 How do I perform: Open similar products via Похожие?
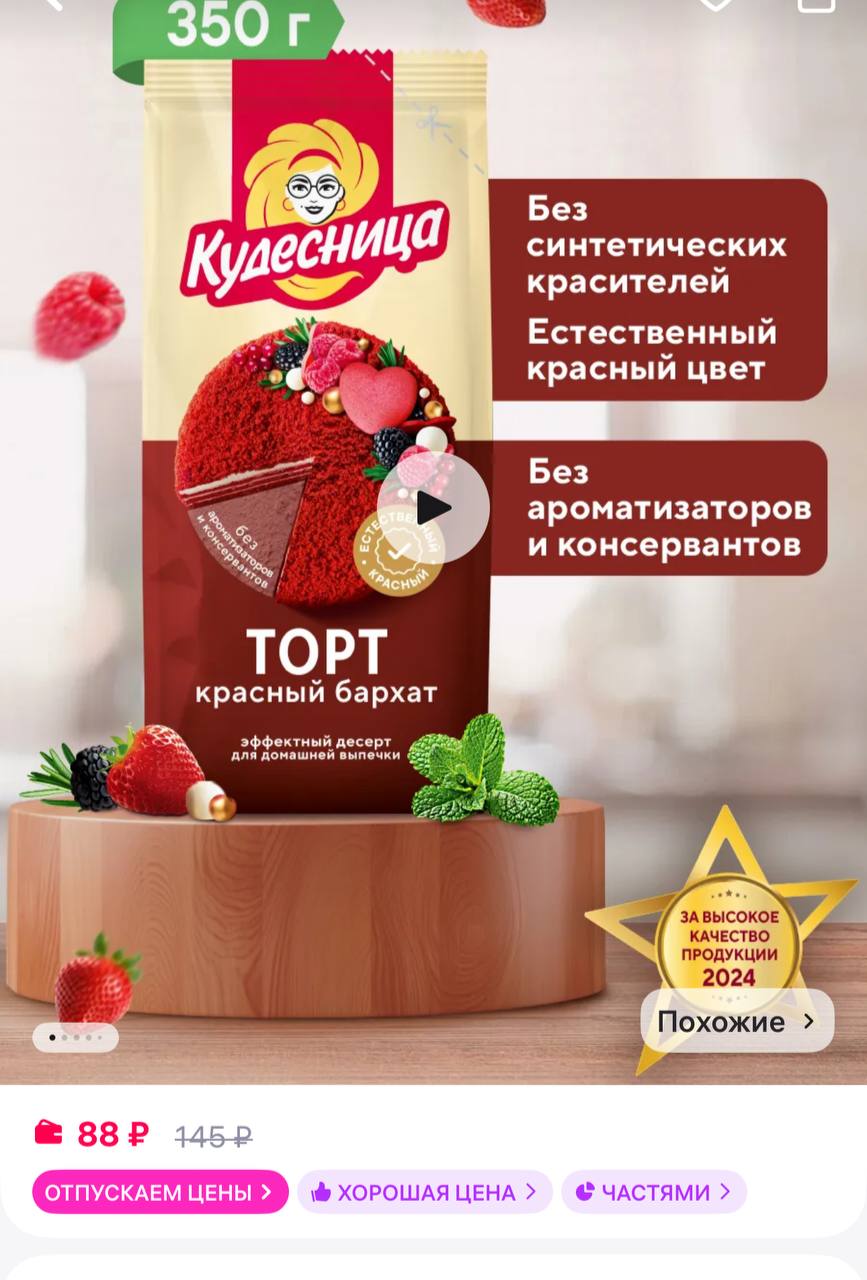(x=736, y=1021)
